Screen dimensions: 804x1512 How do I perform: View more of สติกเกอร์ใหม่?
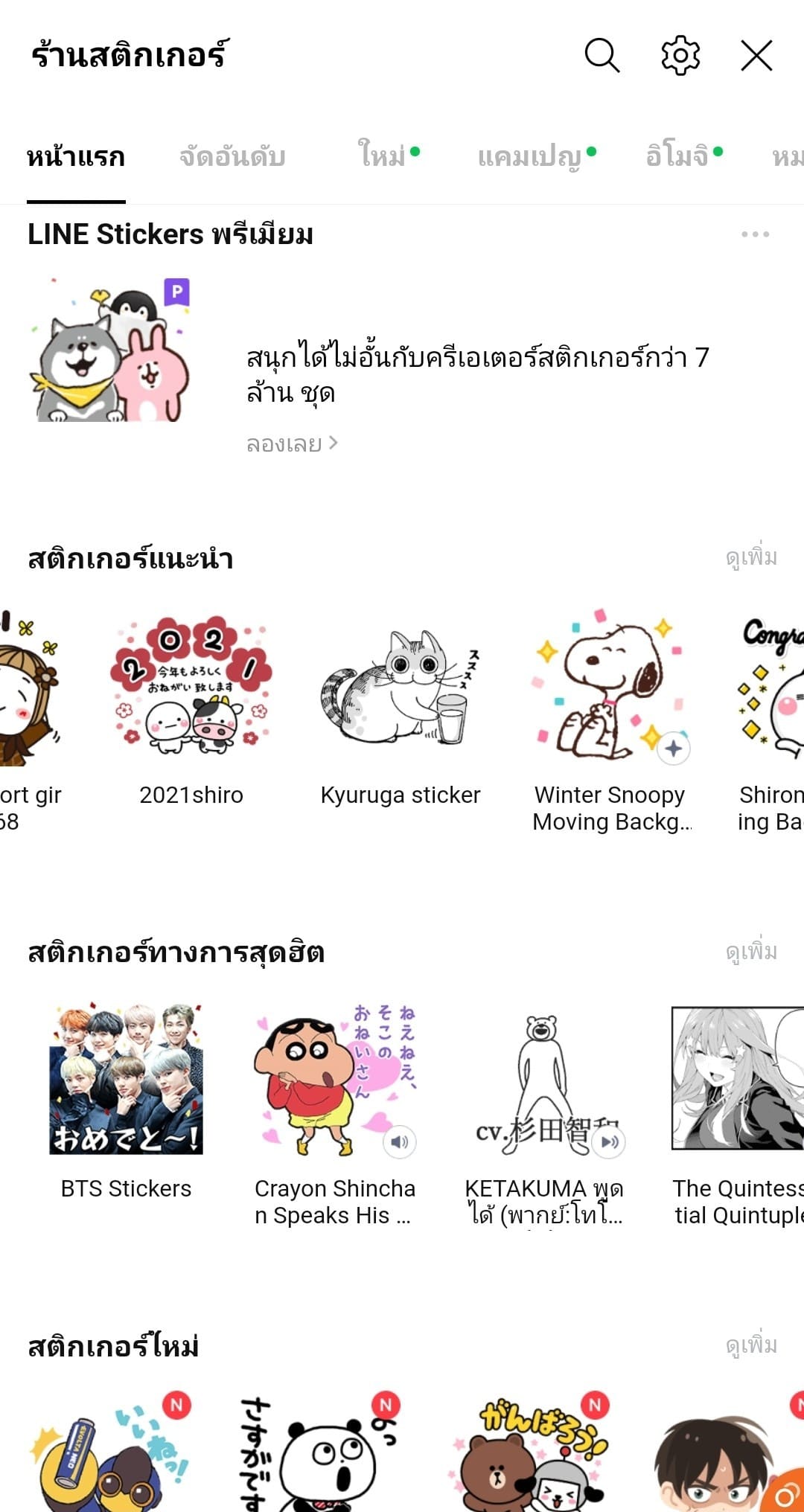coord(751,1345)
